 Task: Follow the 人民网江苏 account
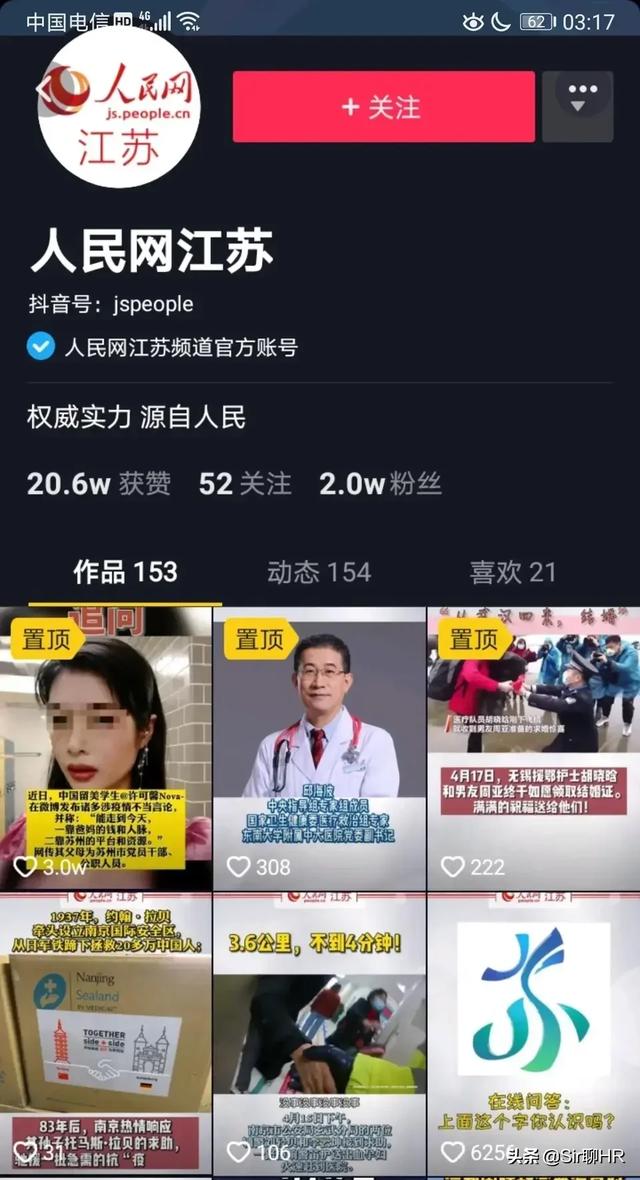coord(383,107)
